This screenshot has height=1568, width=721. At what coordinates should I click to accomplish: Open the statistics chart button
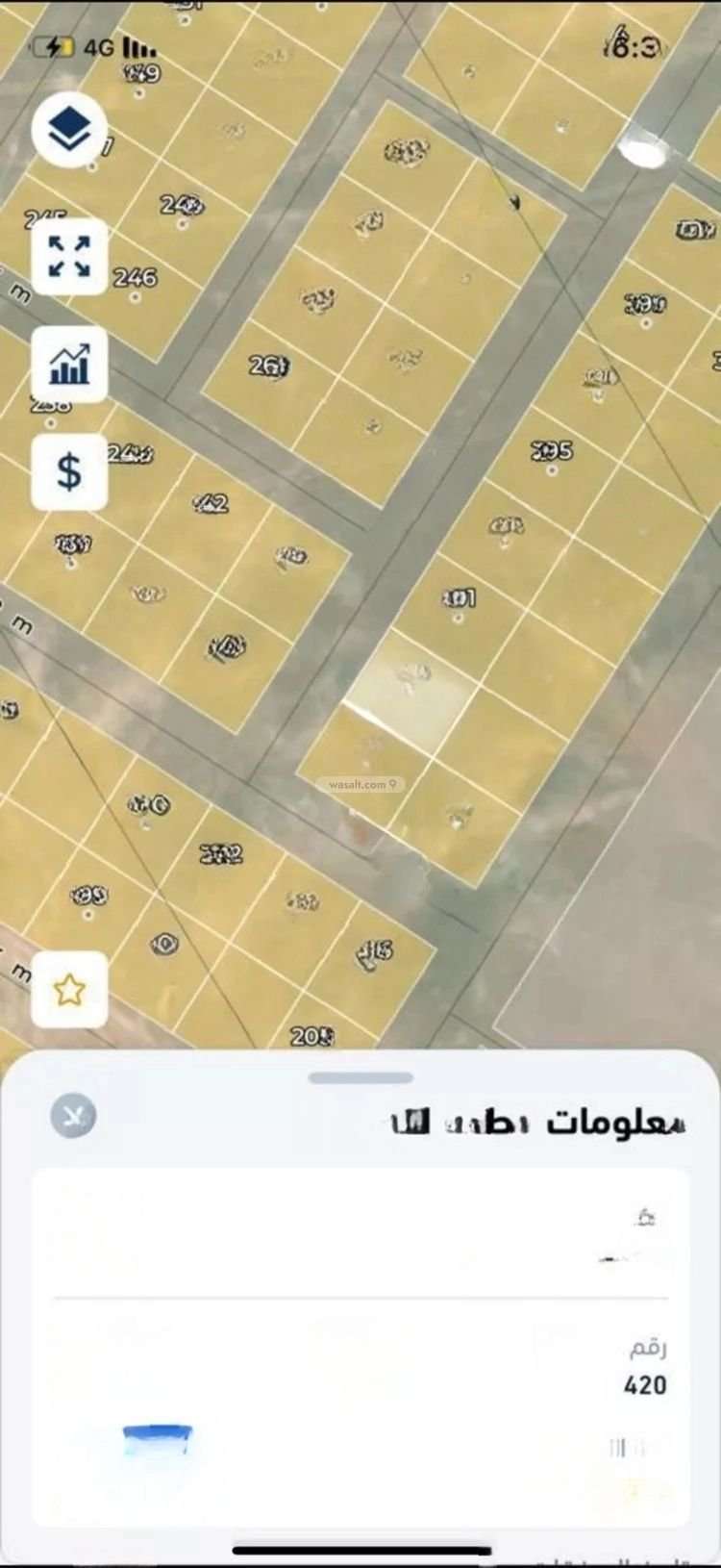click(x=69, y=364)
